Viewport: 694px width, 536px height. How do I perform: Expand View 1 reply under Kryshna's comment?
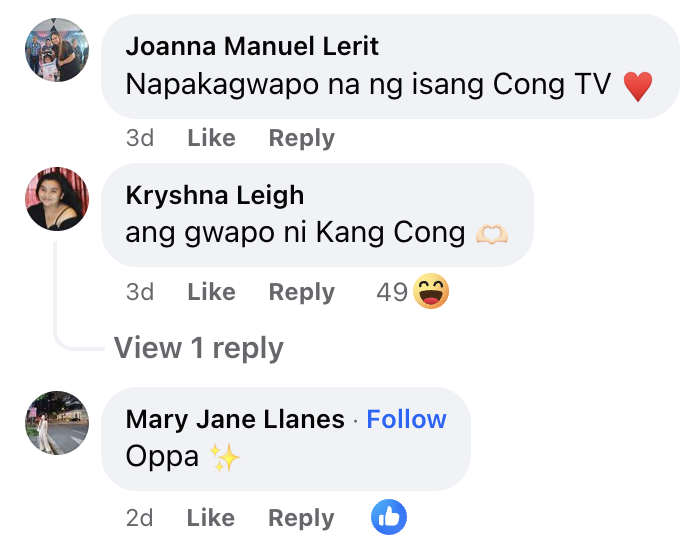coord(198,348)
